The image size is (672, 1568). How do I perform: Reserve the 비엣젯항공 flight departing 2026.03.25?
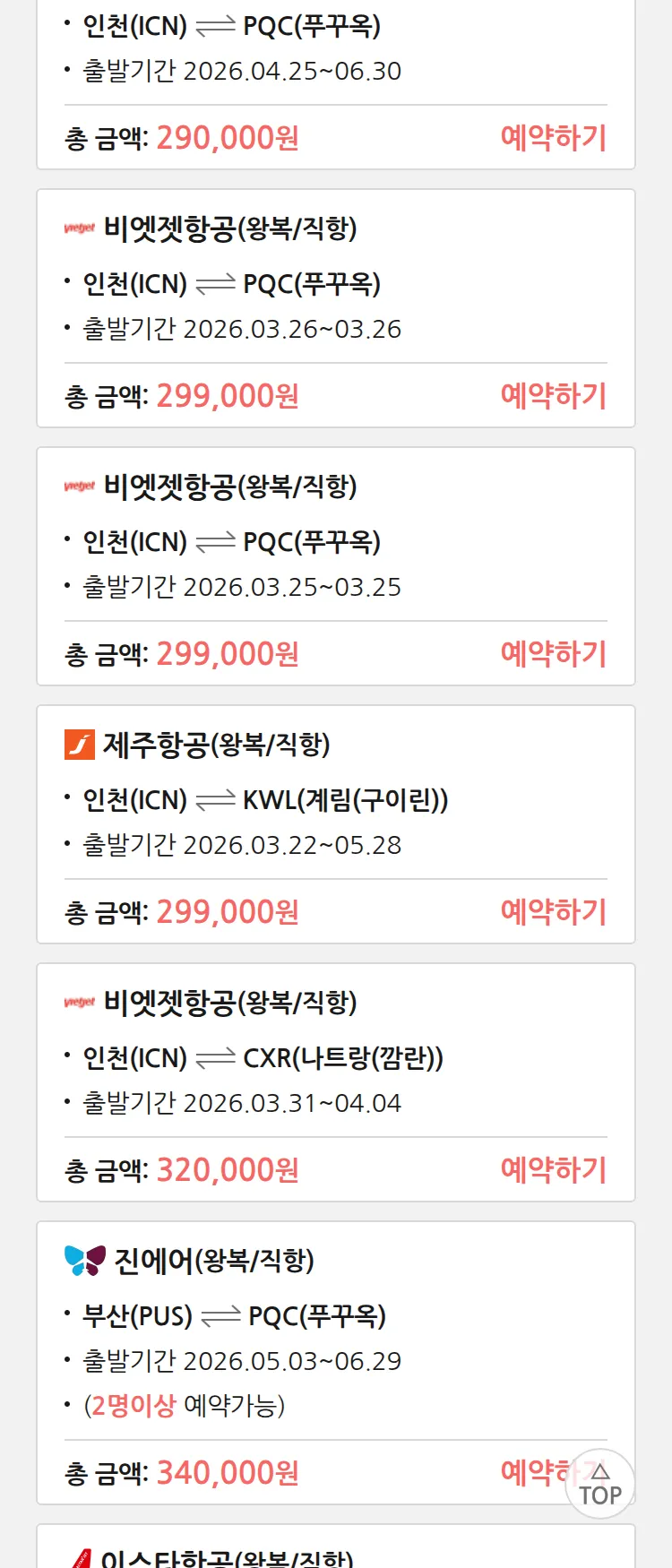(553, 654)
